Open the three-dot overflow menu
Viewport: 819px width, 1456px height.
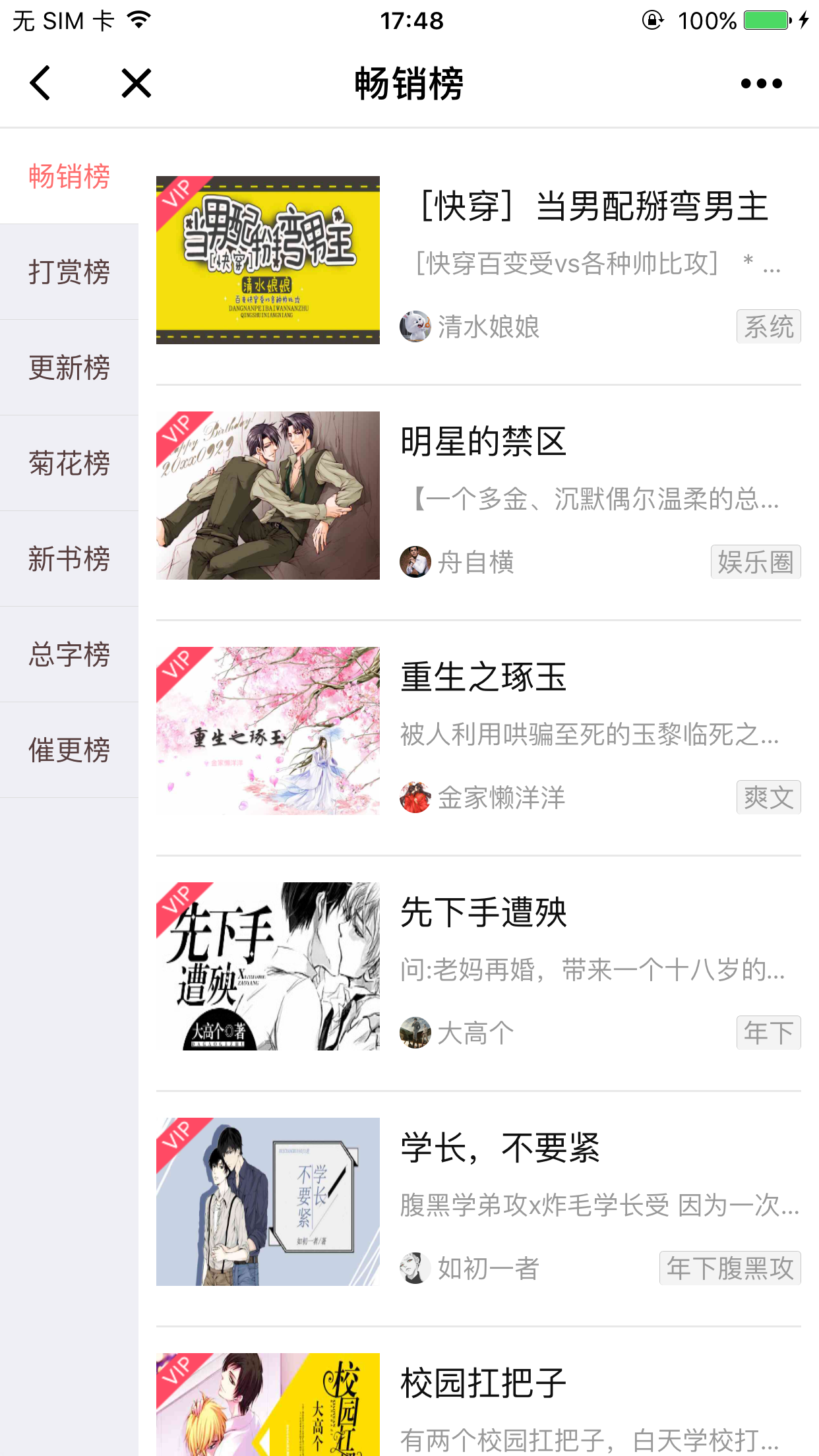click(761, 83)
